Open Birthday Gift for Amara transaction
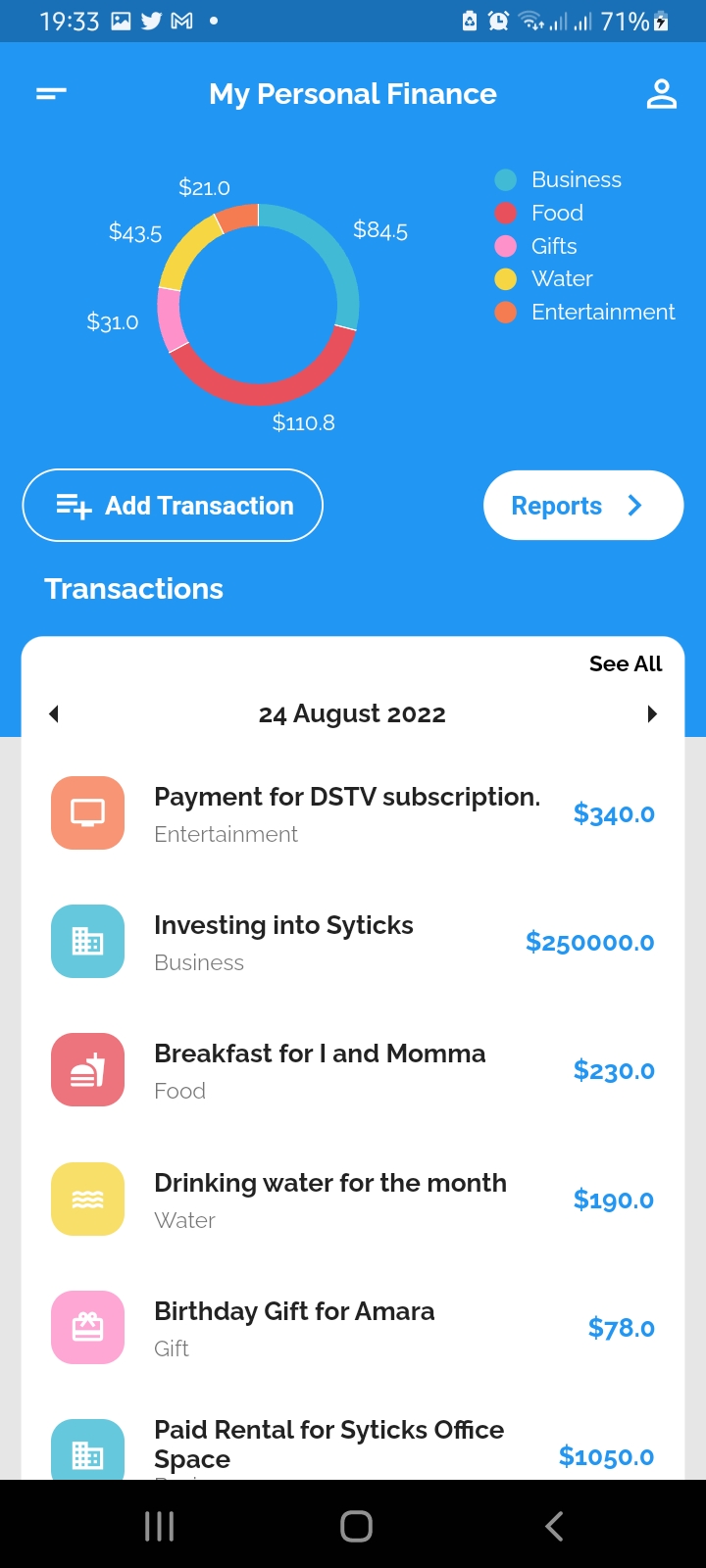 tap(353, 1328)
